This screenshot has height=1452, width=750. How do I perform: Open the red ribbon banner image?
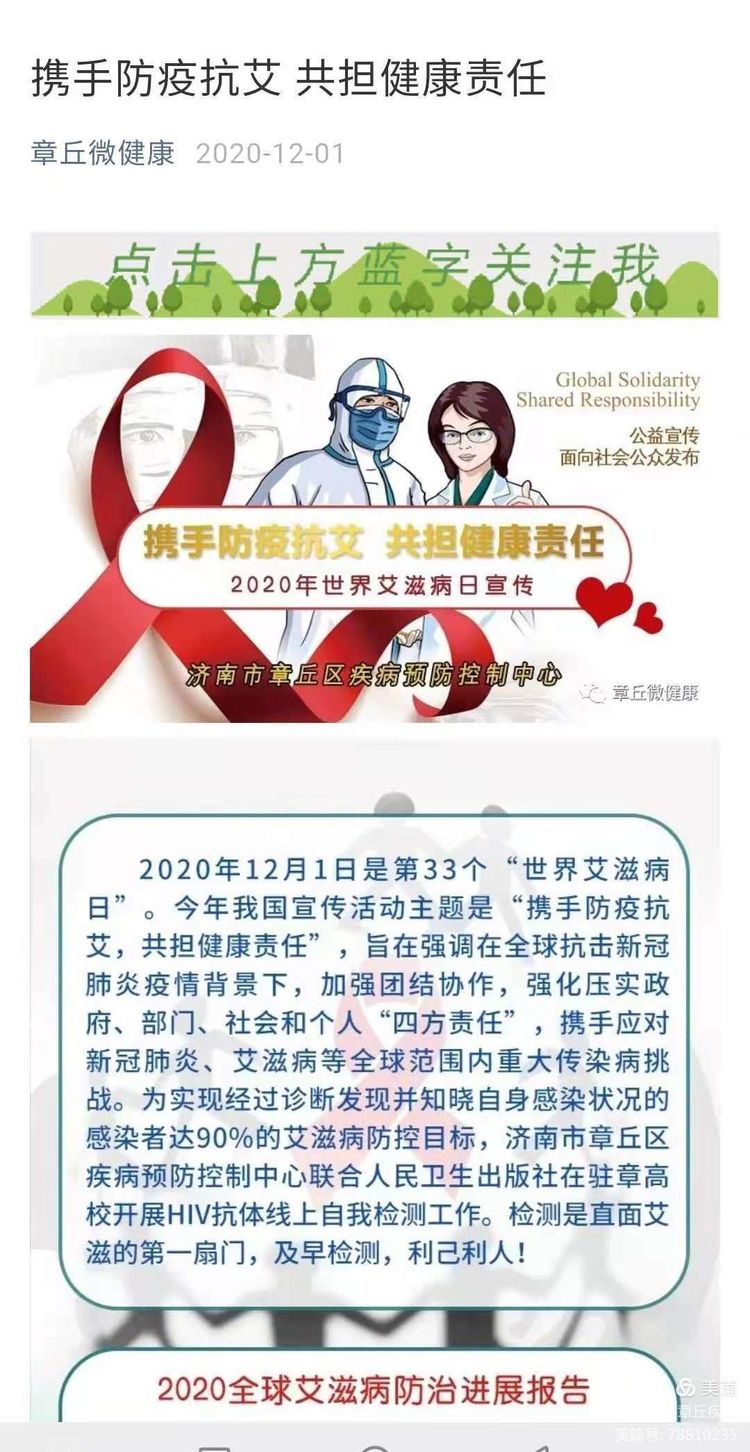(374, 528)
